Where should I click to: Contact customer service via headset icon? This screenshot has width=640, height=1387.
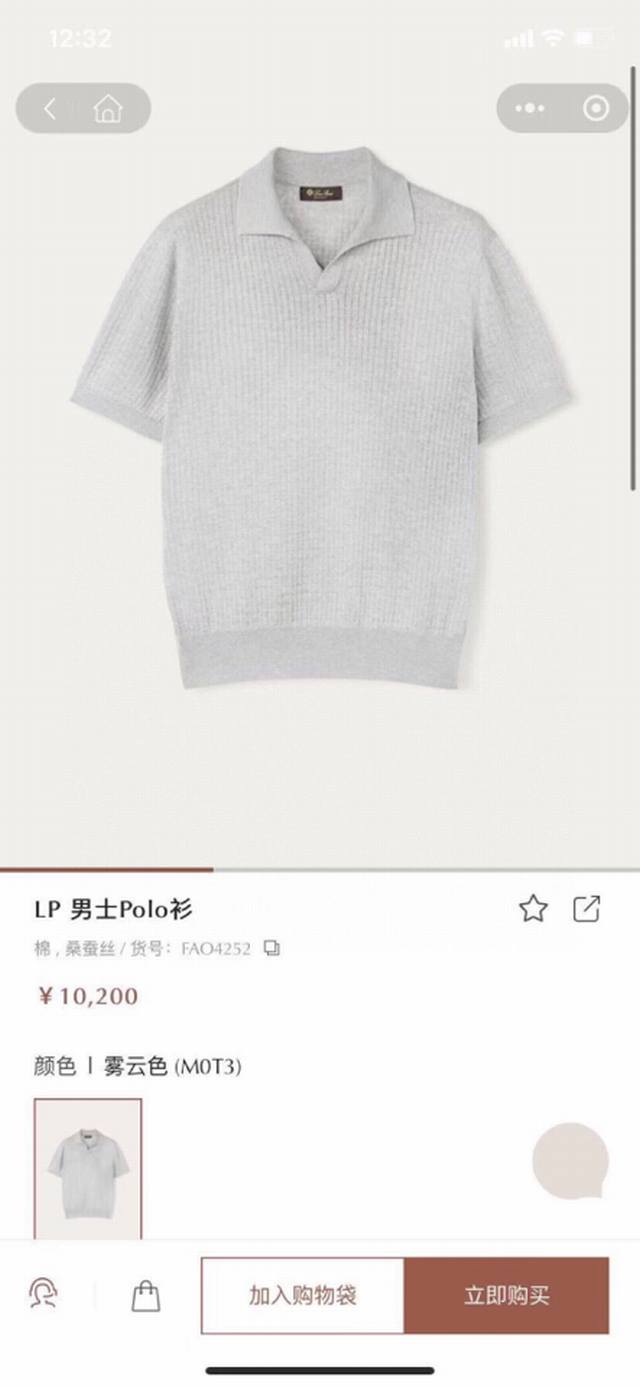43,1294
